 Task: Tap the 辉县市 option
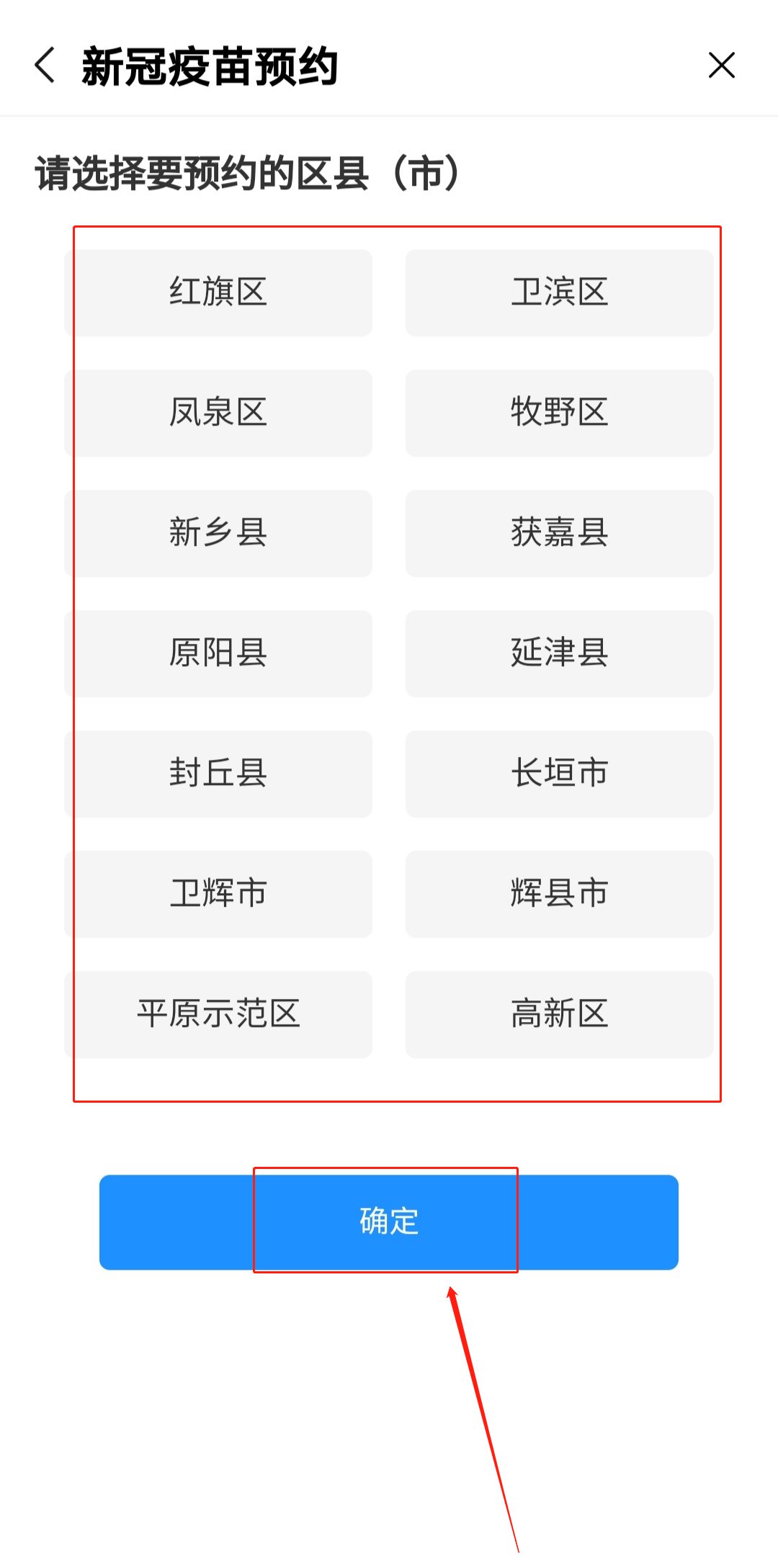[560, 895]
